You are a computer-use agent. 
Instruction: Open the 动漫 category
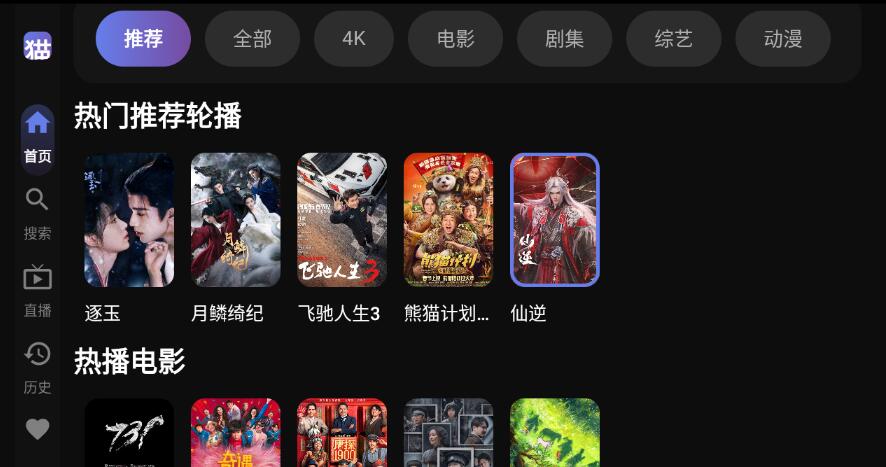(x=783, y=39)
